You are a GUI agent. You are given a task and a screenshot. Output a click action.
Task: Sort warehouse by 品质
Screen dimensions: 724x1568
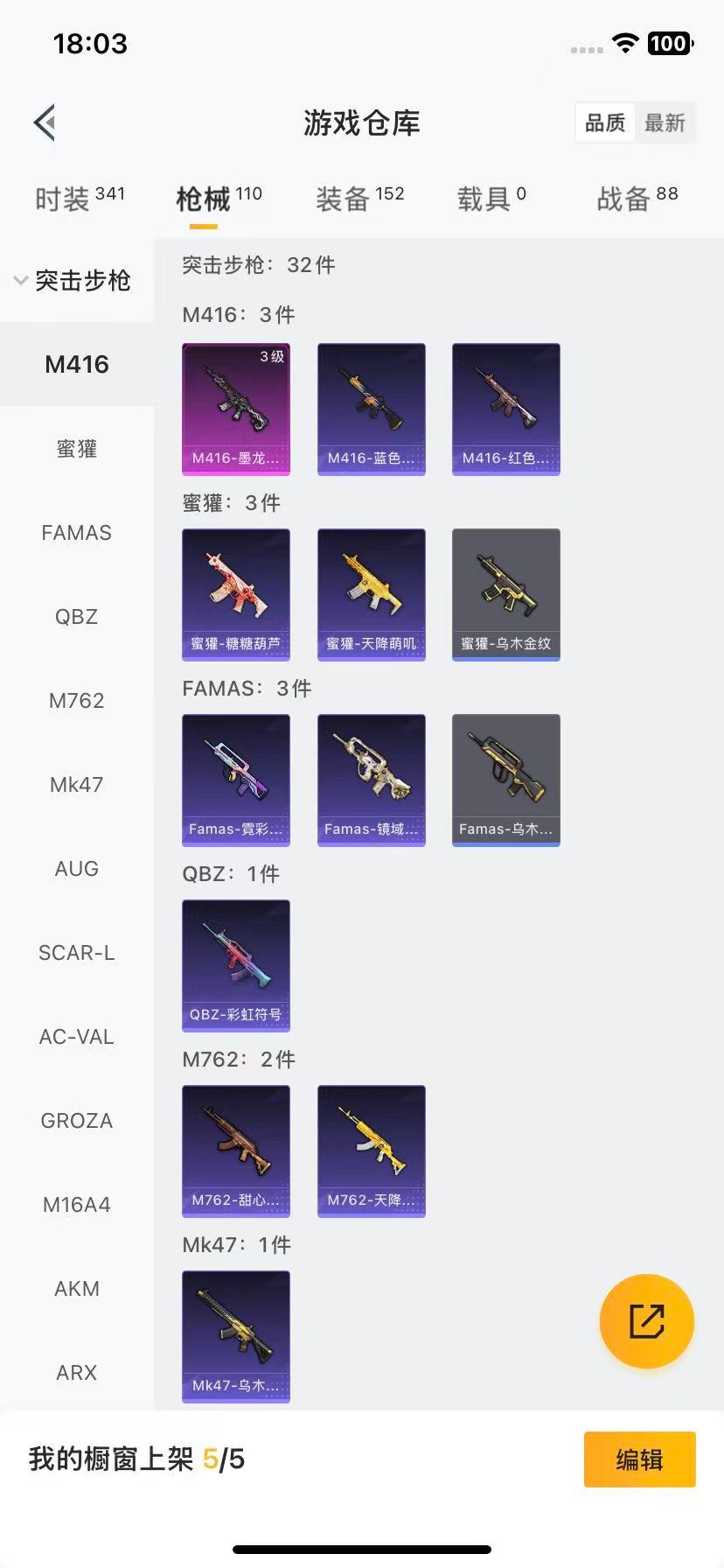(x=605, y=122)
